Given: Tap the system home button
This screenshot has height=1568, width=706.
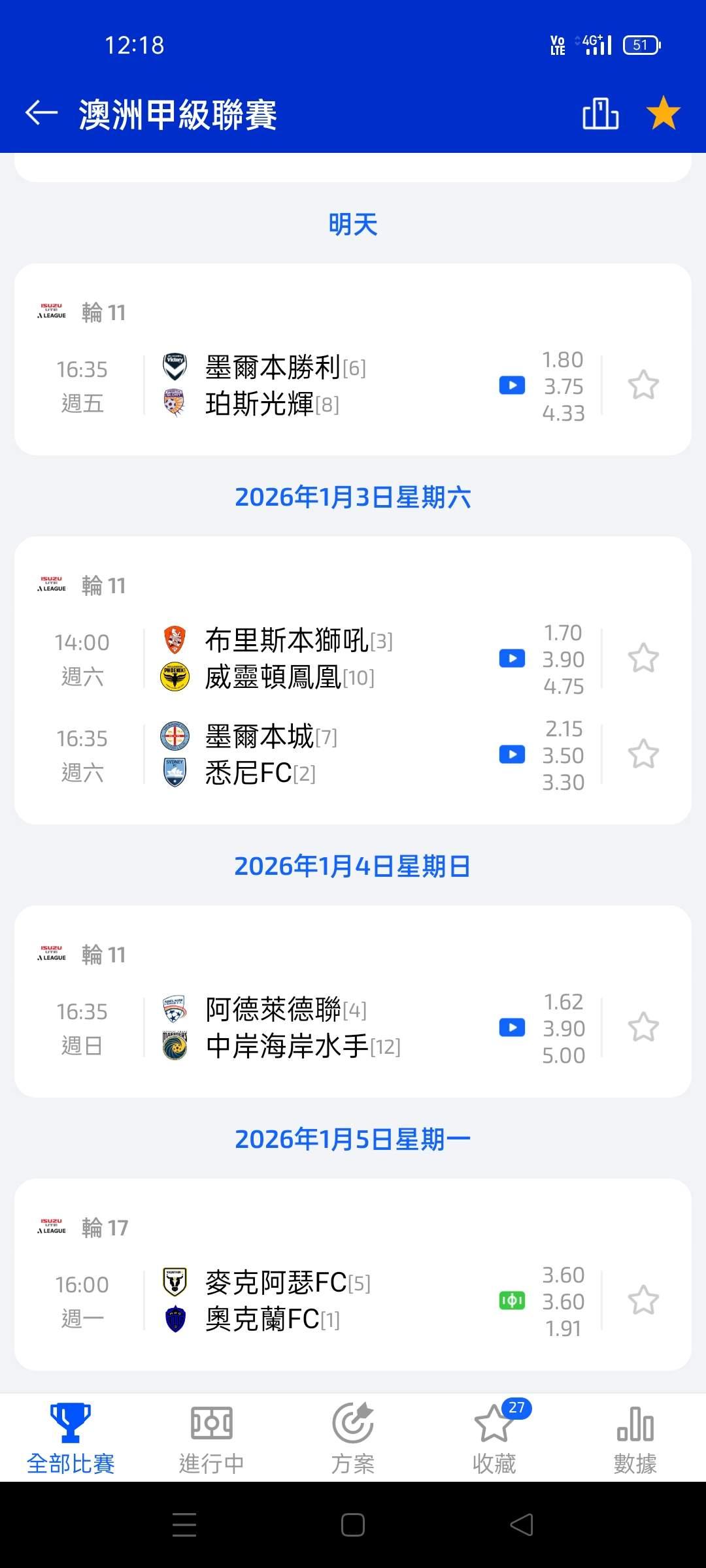Looking at the screenshot, I should 353,1526.
